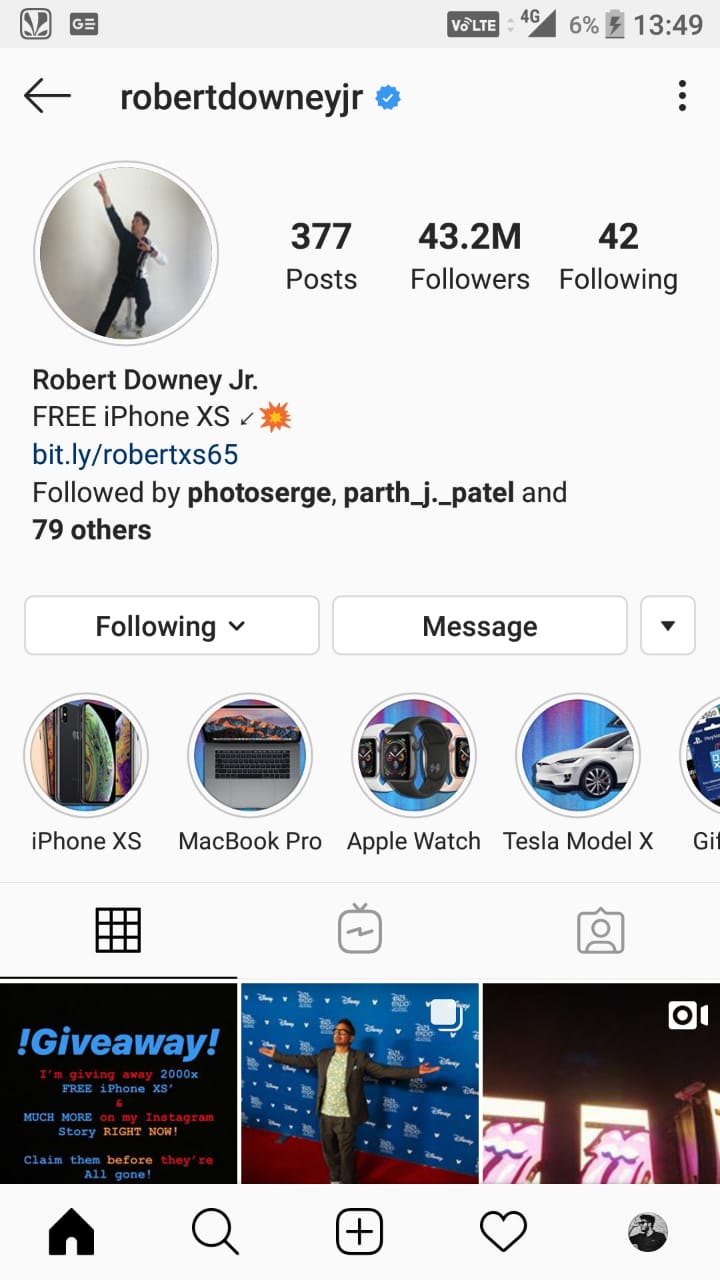The image size is (720, 1280).
Task: Open the activity heart tab
Action: (x=503, y=1233)
